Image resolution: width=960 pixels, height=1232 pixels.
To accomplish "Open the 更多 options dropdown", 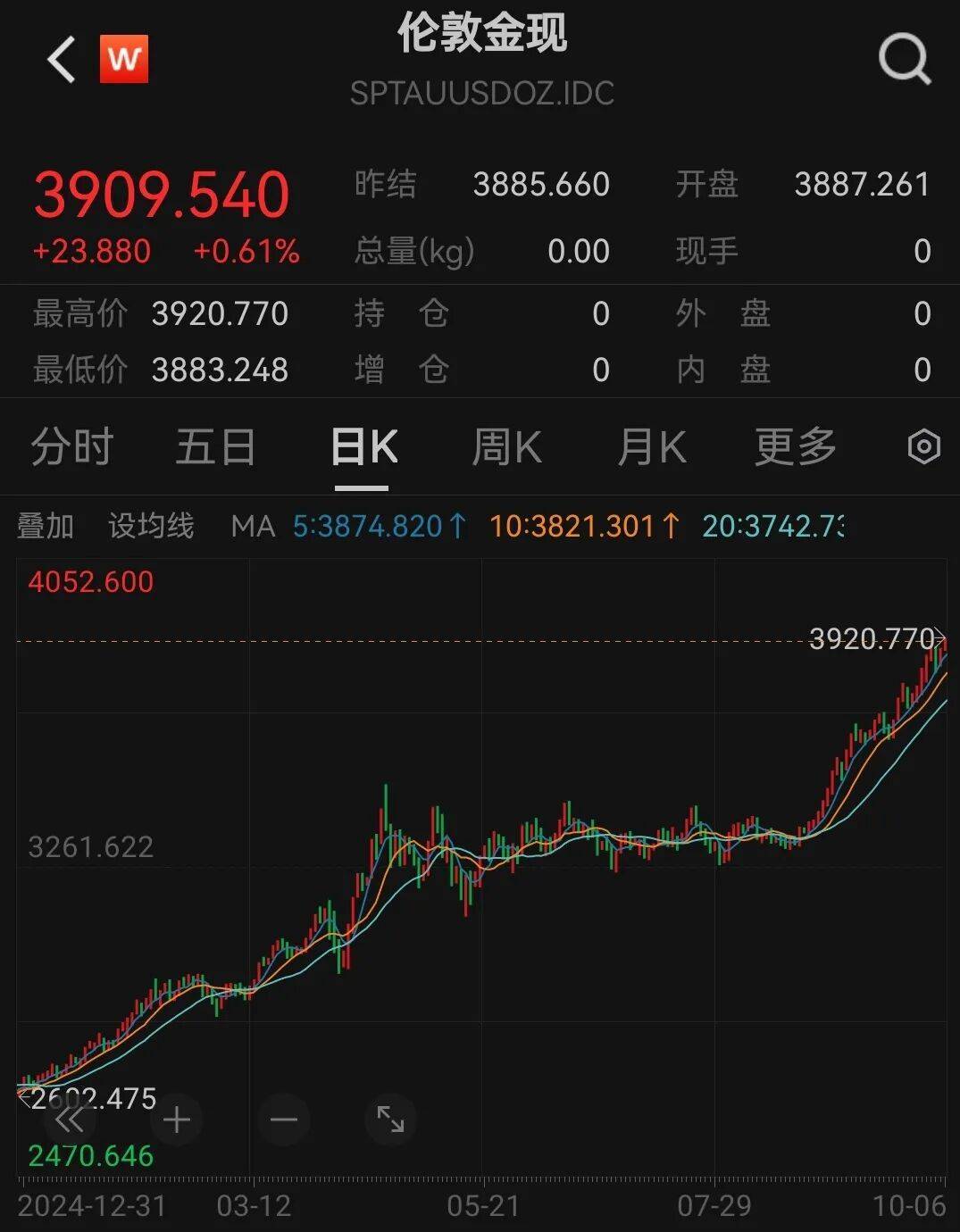I will click(x=793, y=446).
